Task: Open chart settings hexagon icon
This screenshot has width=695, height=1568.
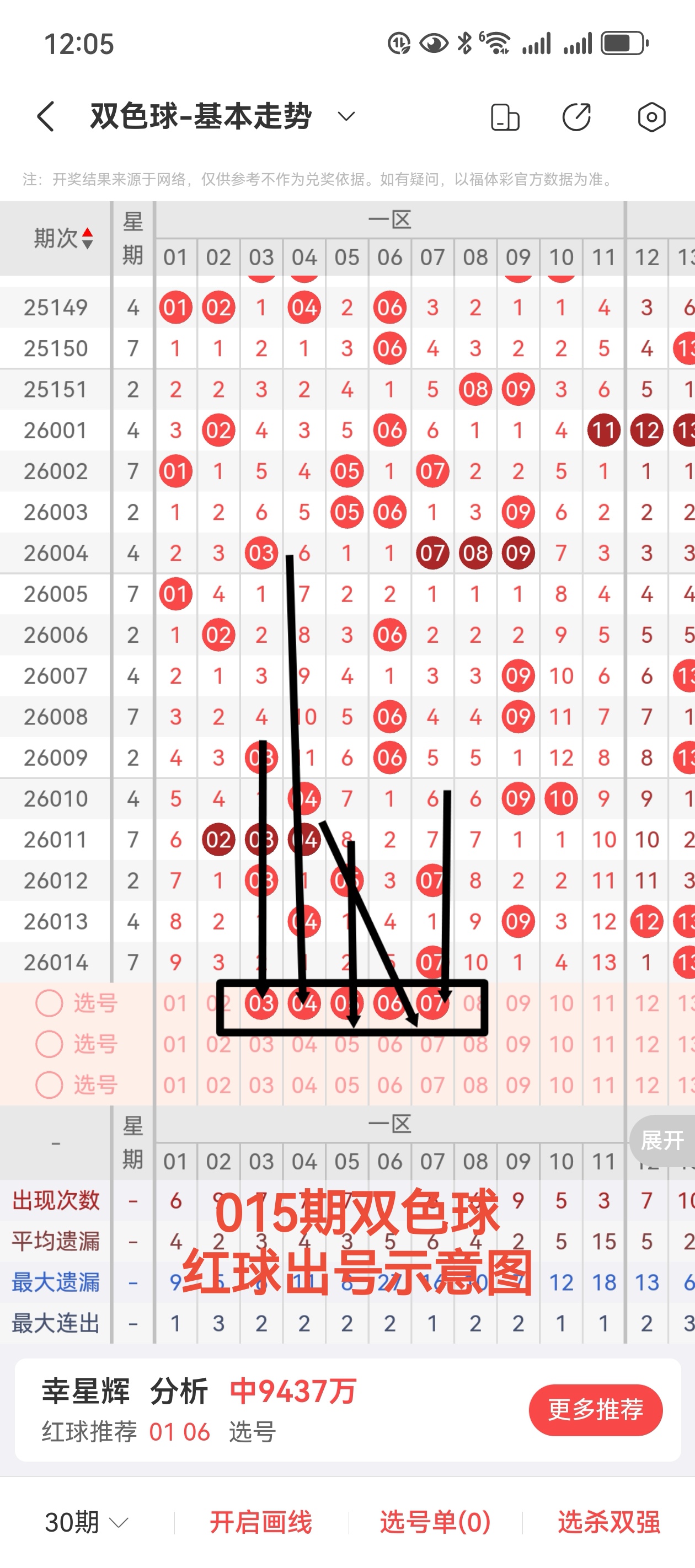Action: coord(651,117)
